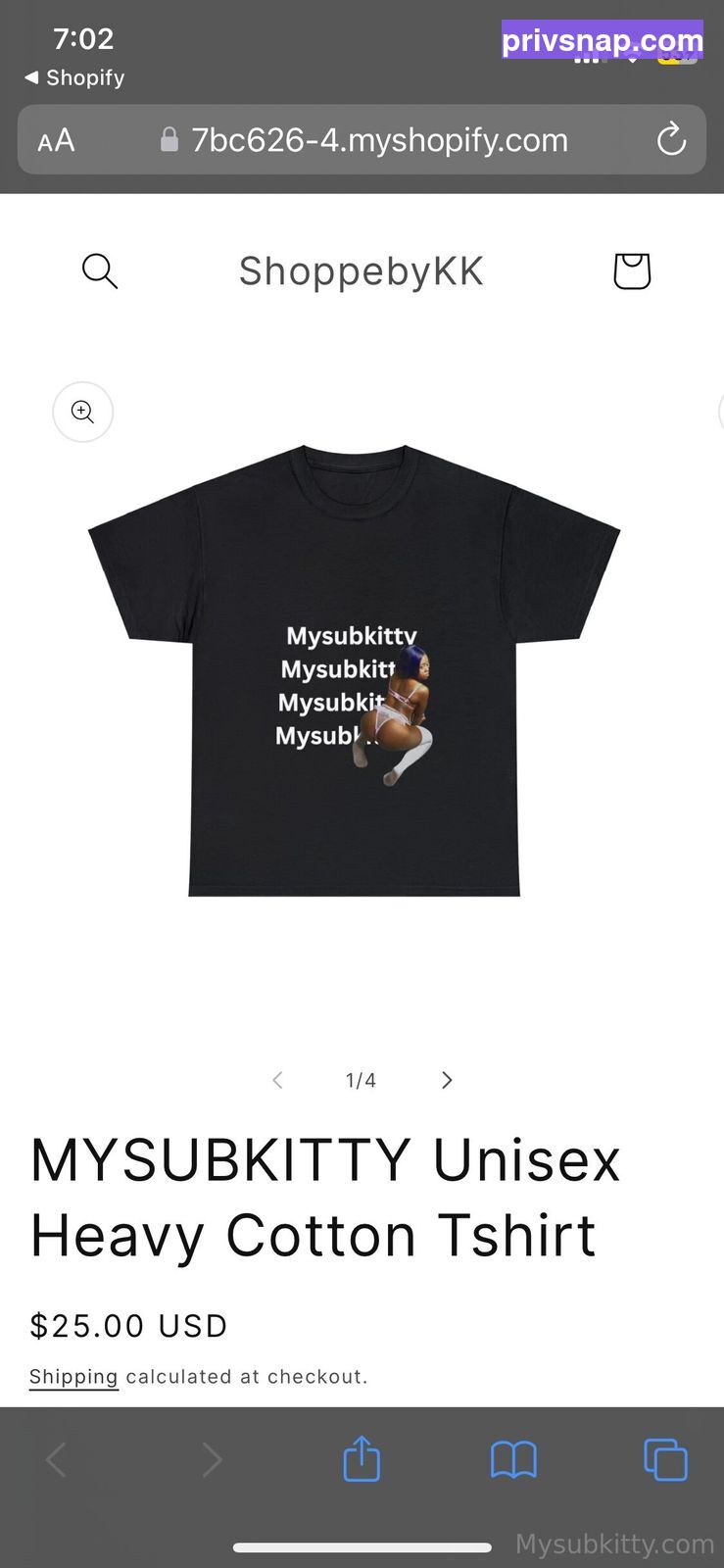Reload the page

(671, 139)
